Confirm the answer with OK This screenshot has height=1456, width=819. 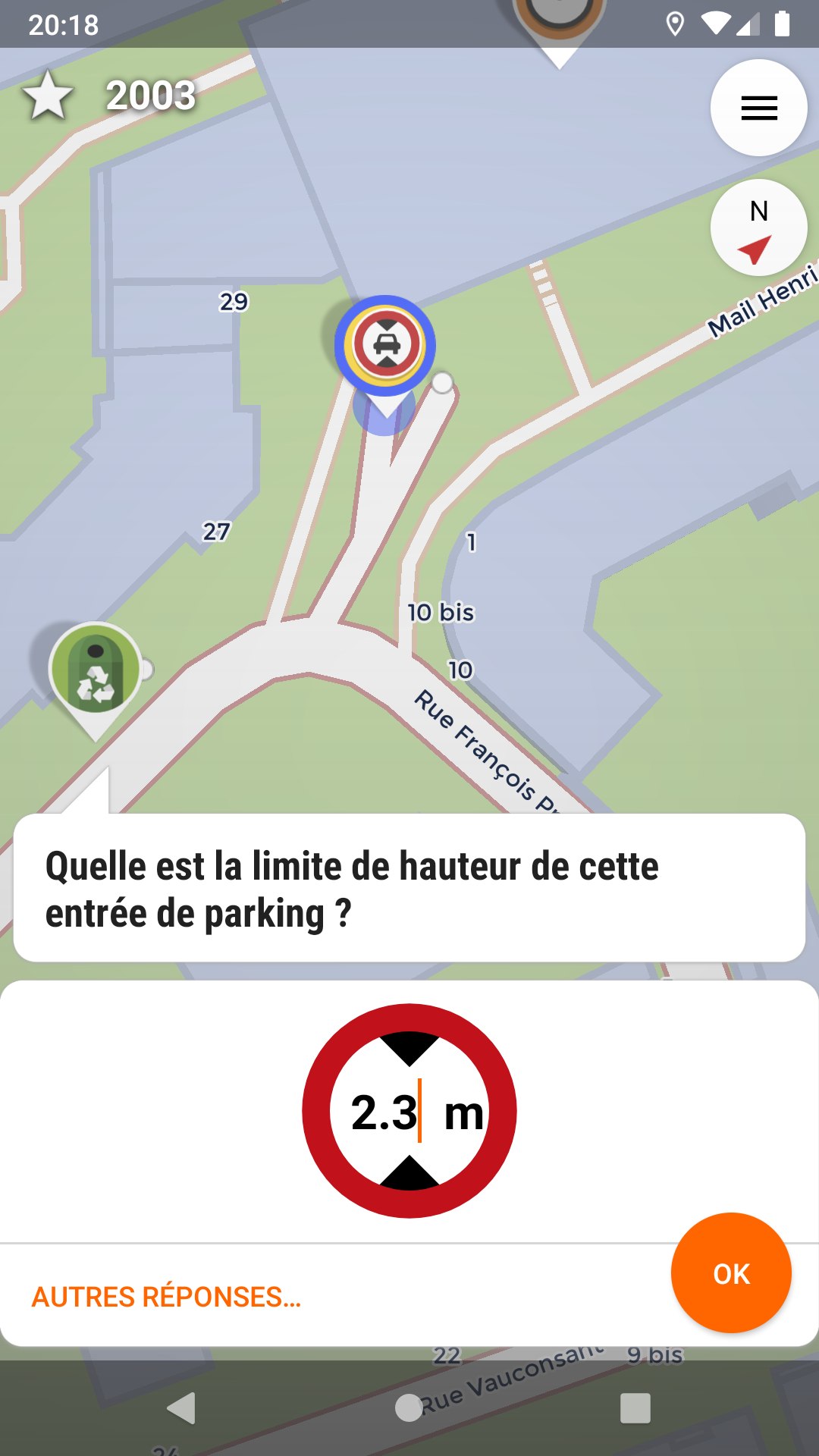coord(731,1273)
